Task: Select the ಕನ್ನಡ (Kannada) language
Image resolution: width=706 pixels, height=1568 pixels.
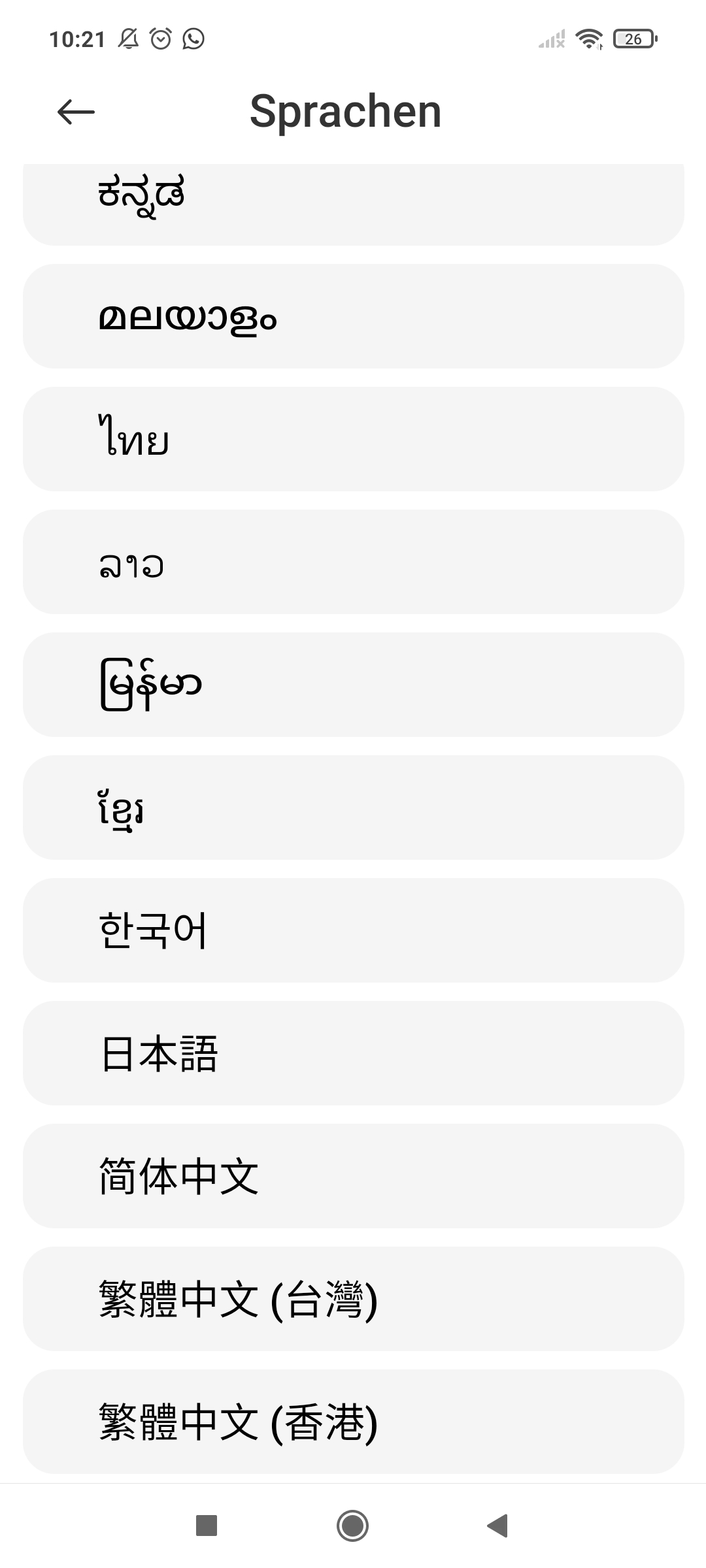Action: coord(353,203)
